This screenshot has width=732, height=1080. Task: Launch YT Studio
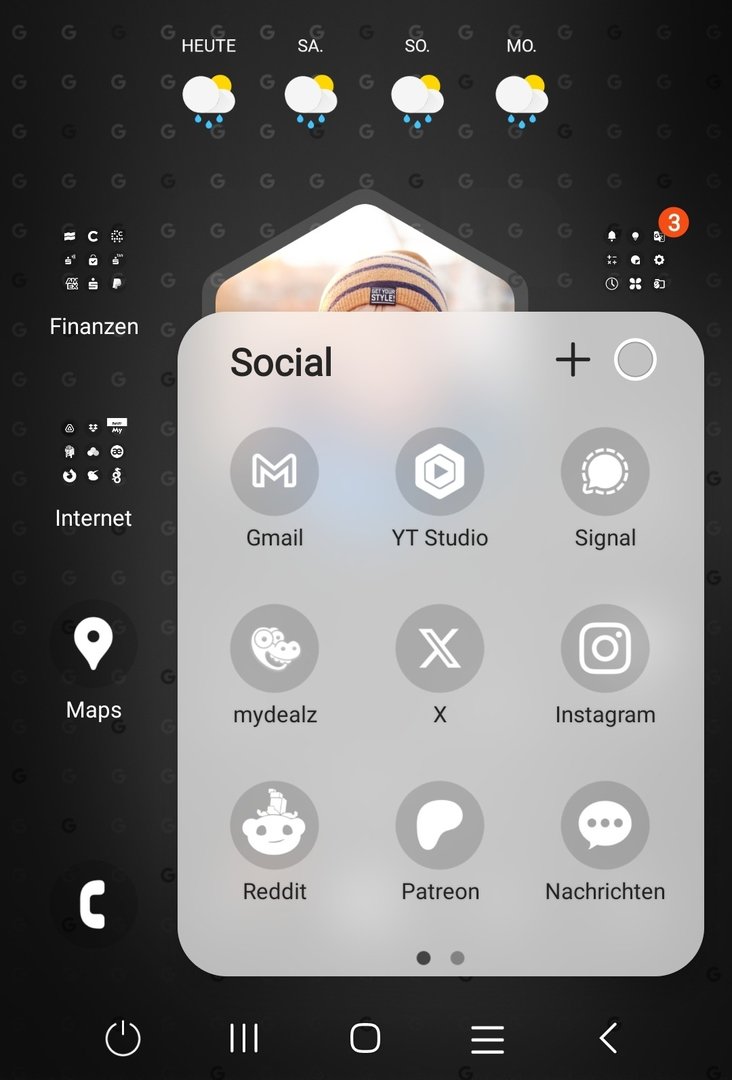click(x=440, y=472)
